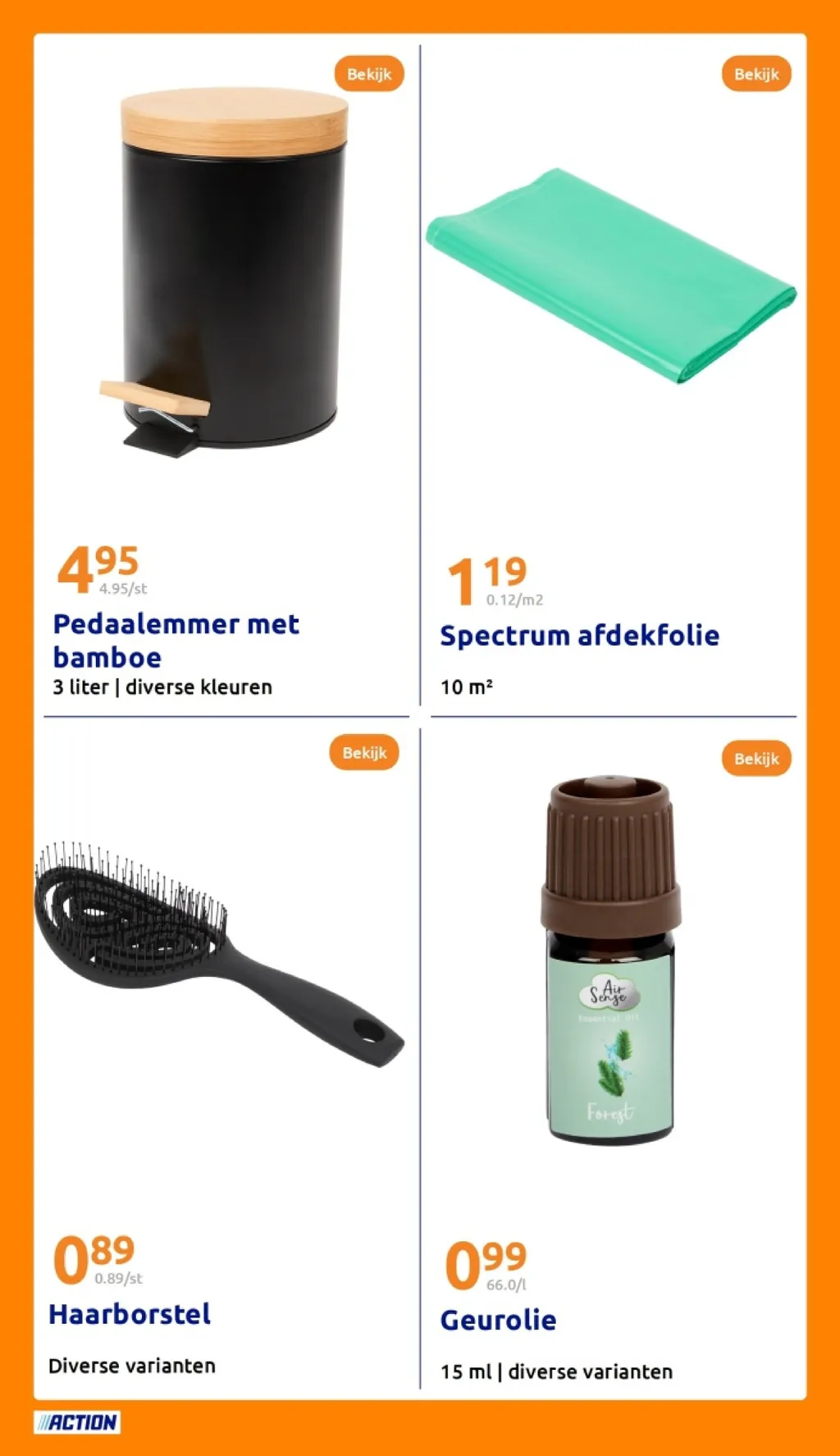View the Haarborstel via its Bekijk button

pos(364,752)
